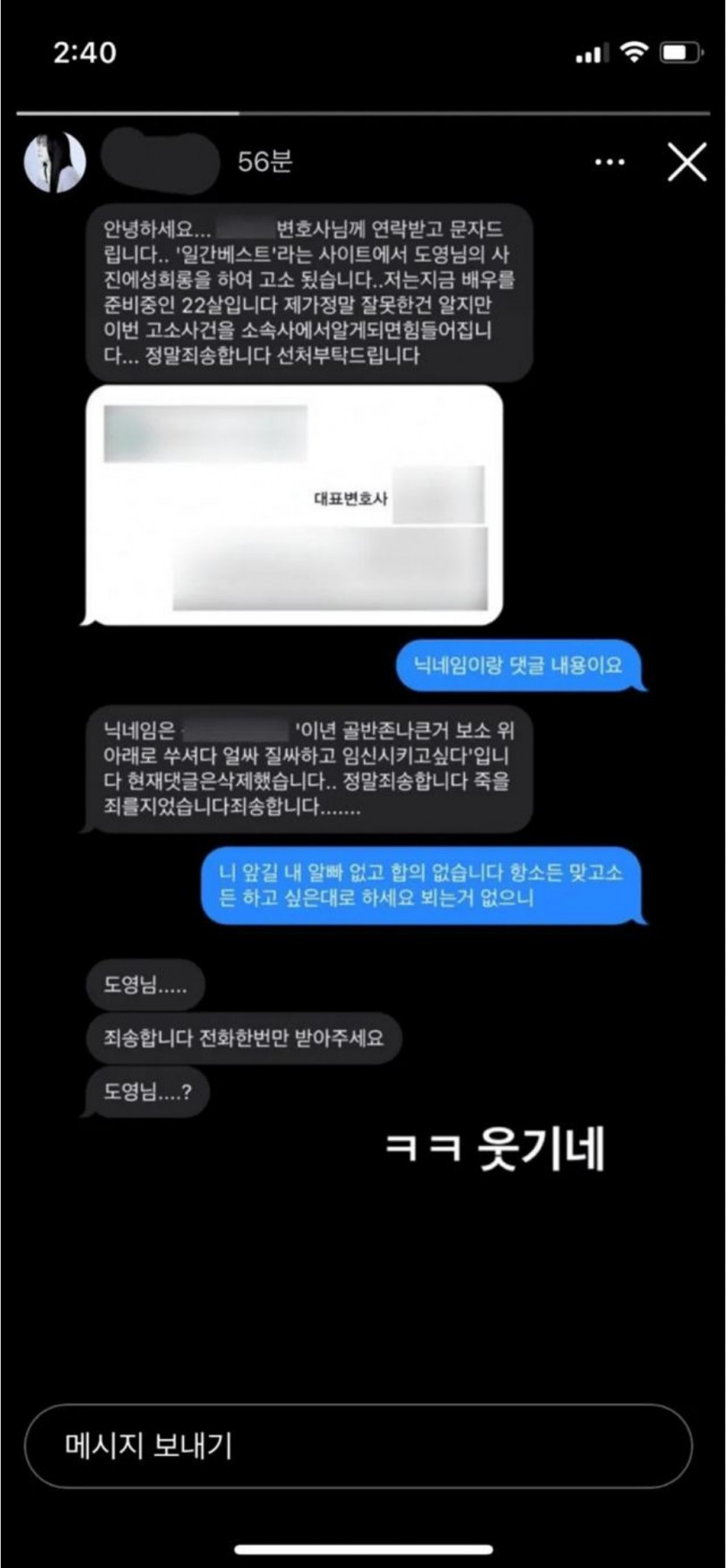Open the poster's profile picture
This screenshot has width=728, height=1568.
point(55,162)
